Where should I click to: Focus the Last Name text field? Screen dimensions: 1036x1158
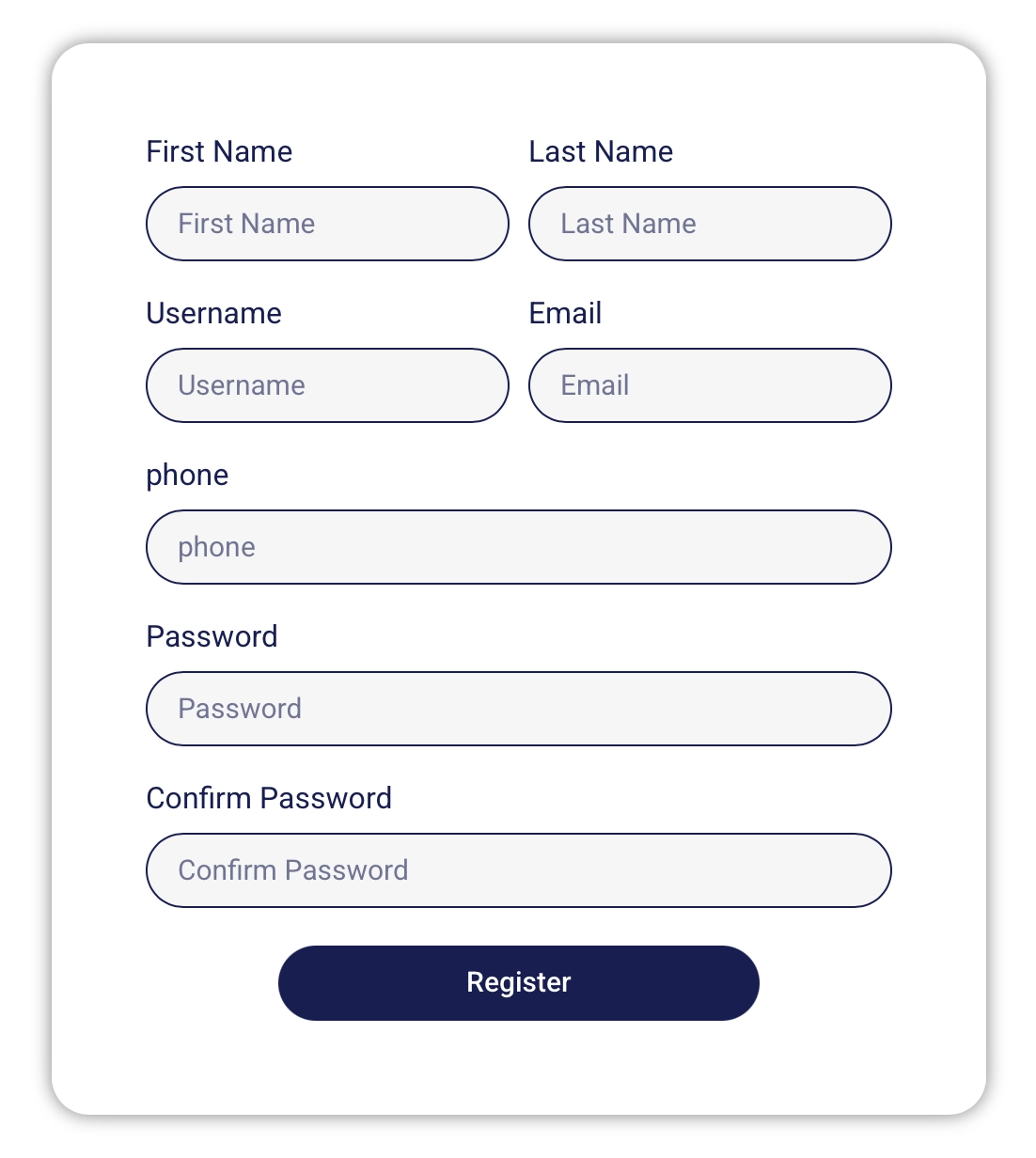tap(710, 224)
